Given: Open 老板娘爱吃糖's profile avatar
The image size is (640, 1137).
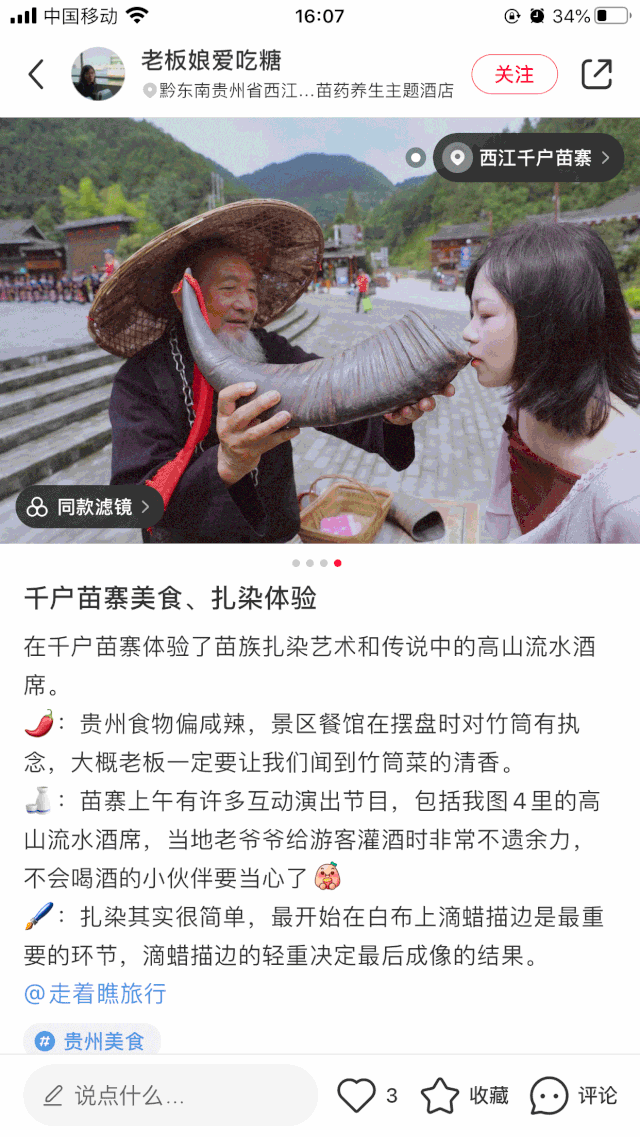Looking at the screenshot, I should tap(98, 74).
